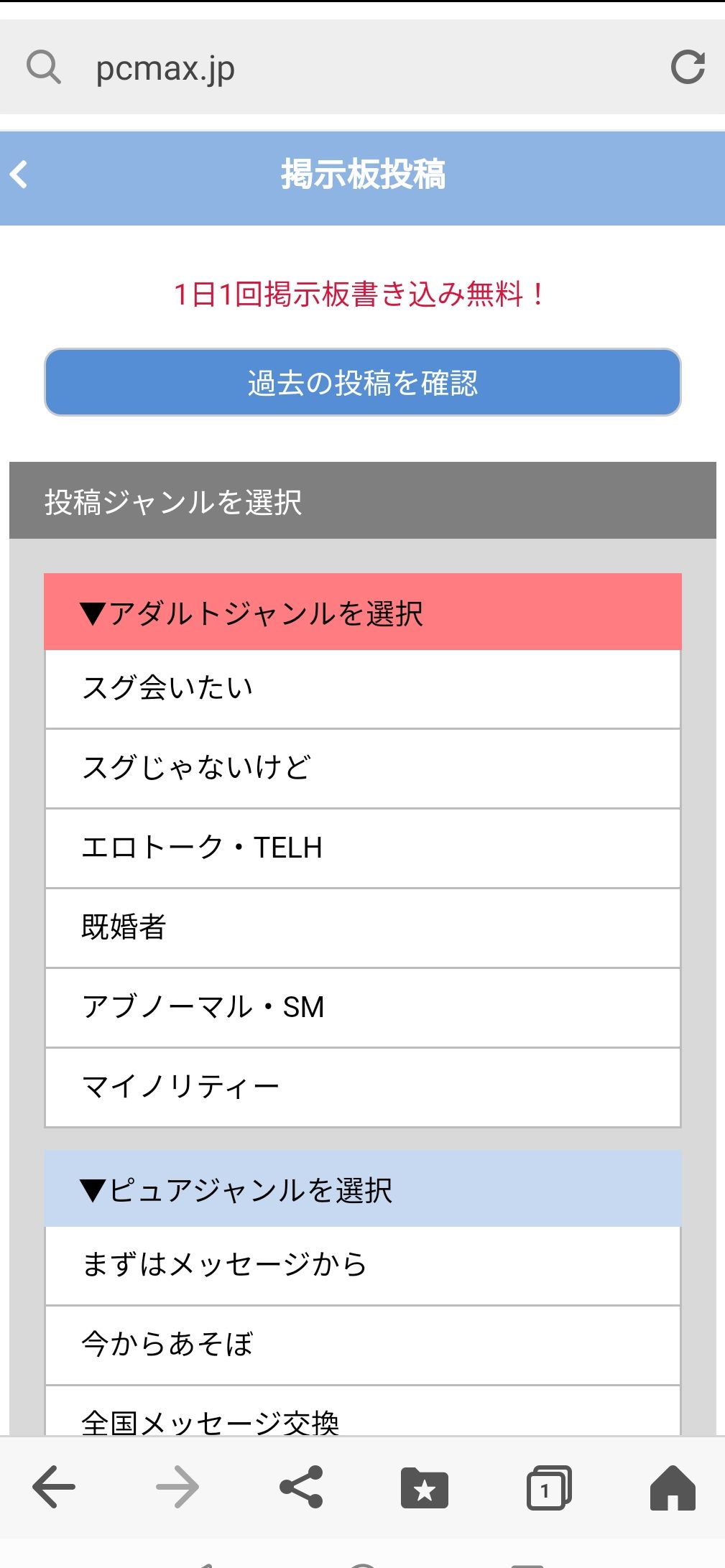Open the bookmarks folder
Image resolution: width=725 pixels, height=1568 pixels.
[424, 1488]
